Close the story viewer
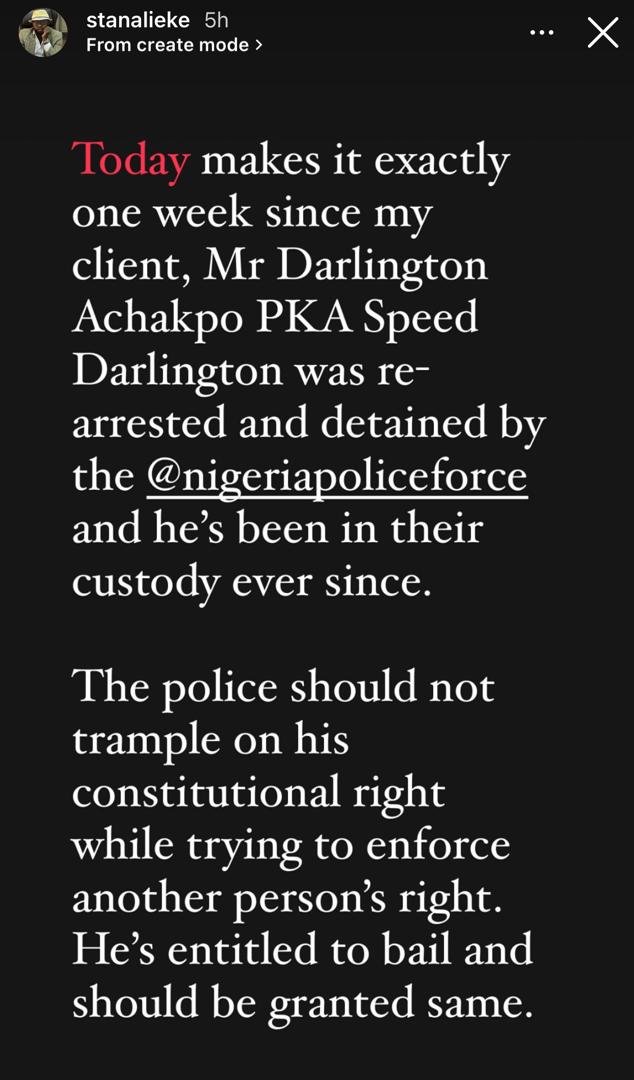This screenshot has width=634, height=1080. click(602, 33)
